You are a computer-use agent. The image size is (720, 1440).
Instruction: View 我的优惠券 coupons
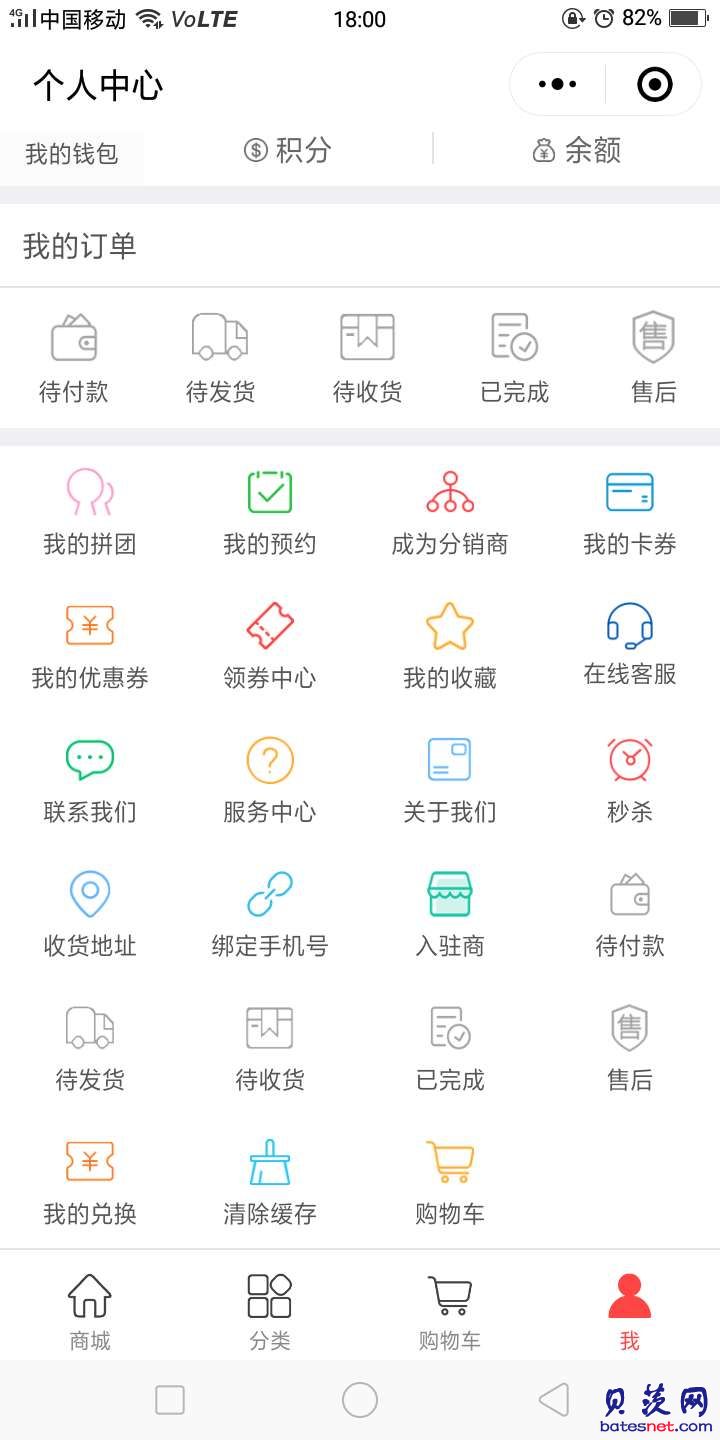(x=90, y=646)
